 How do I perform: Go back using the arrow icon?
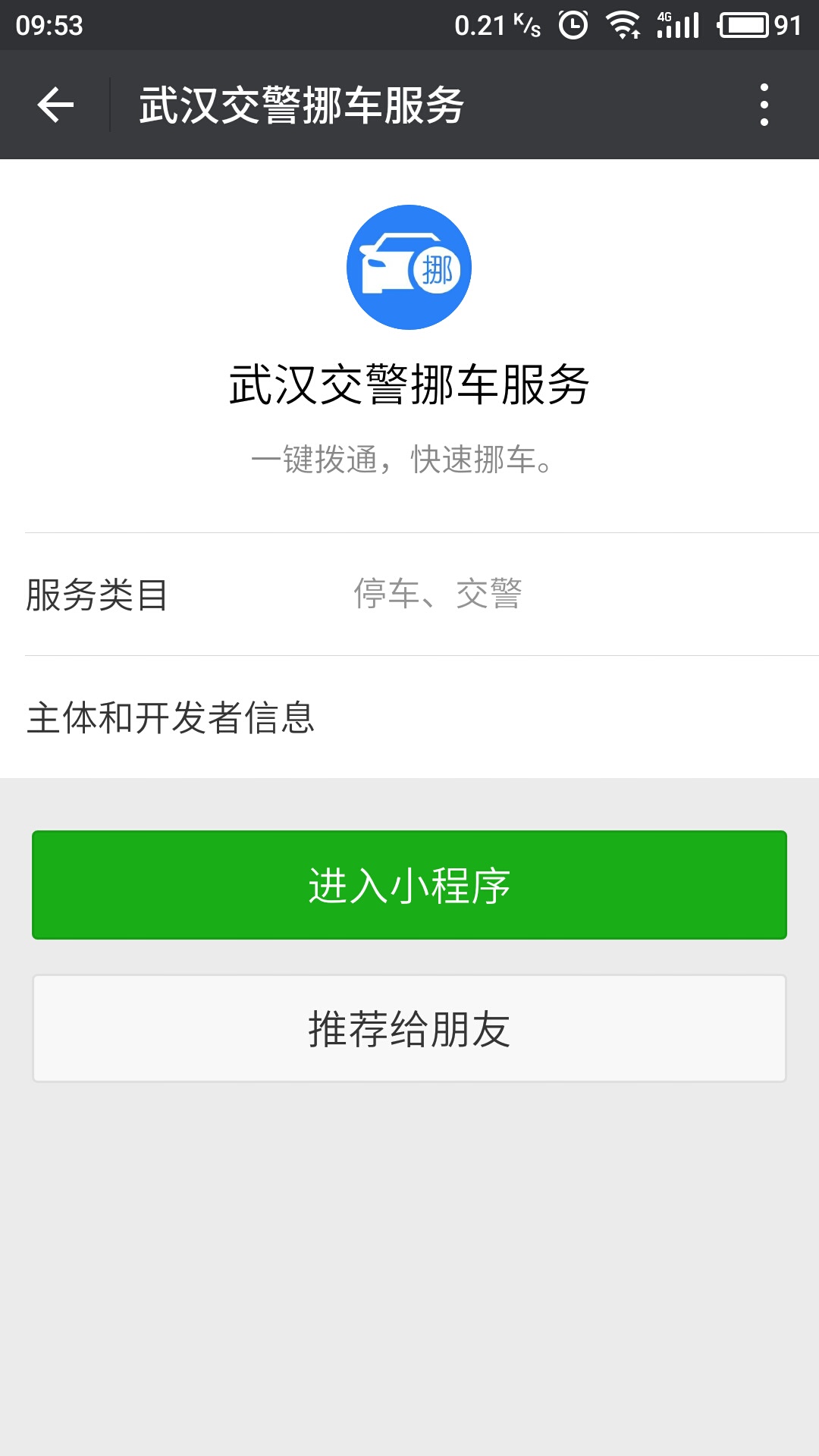pos(55,105)
